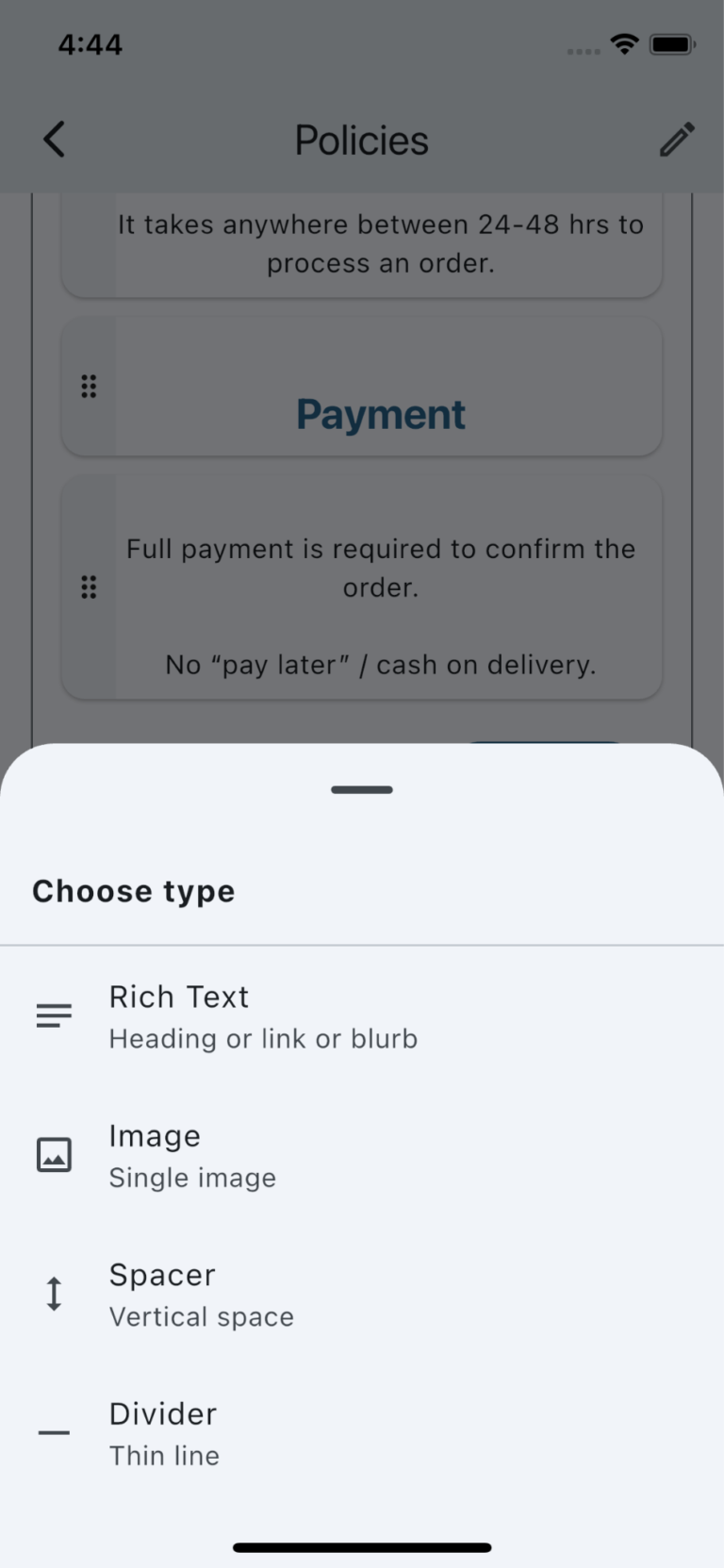Tap the drag handle on the payment text block
This screenshot has width=724, height=1568.
pos(90,586)
